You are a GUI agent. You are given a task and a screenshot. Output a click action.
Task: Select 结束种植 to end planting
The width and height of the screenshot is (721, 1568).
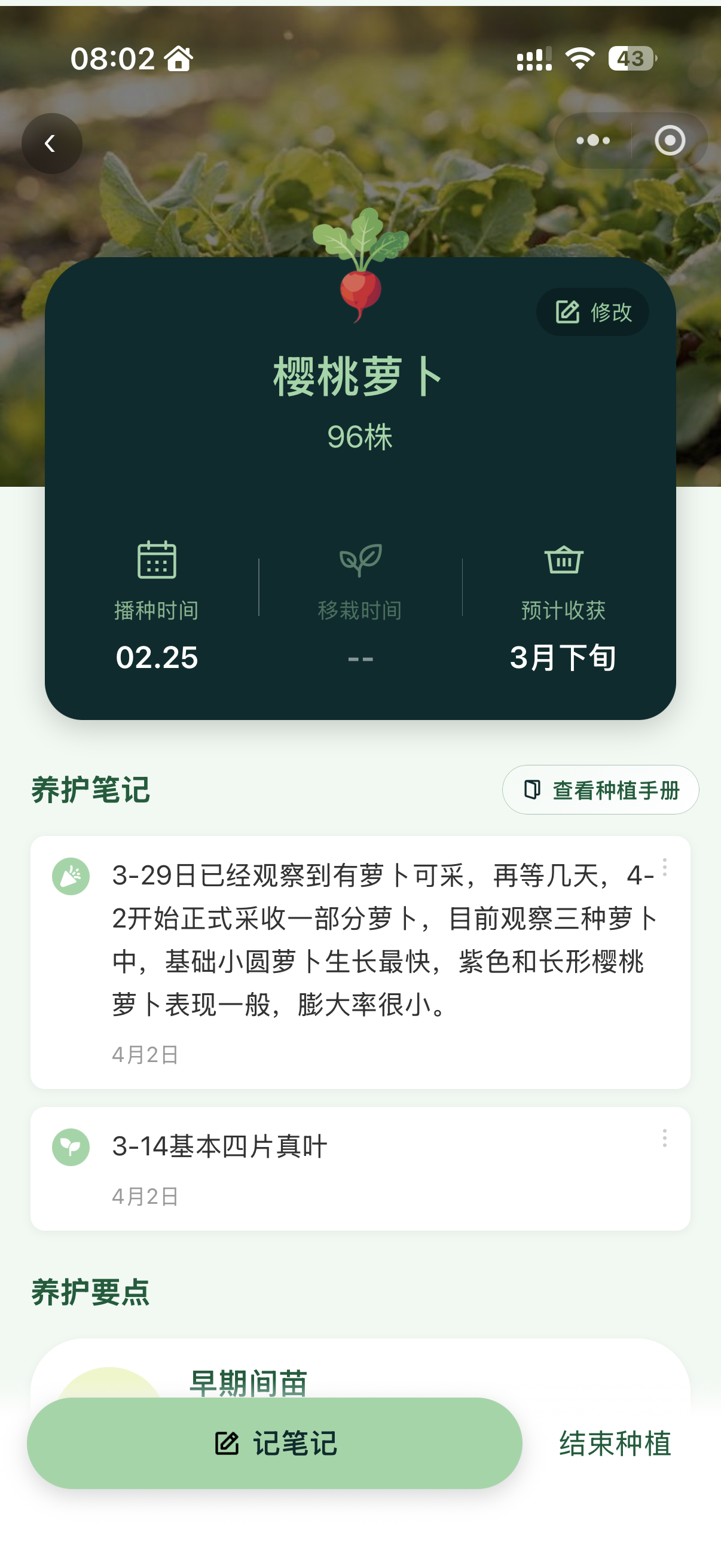[x=615, y=1442]
